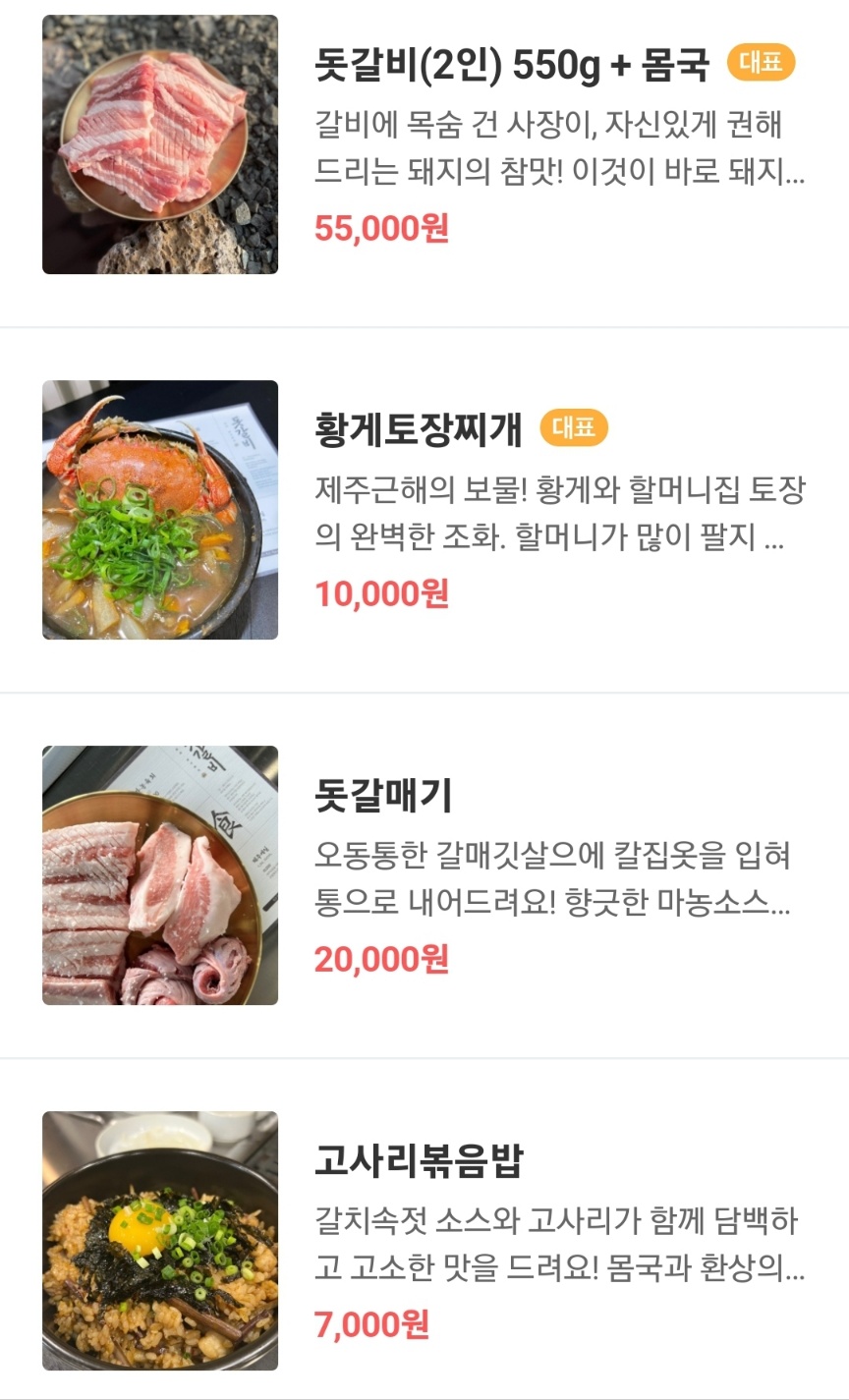Screen dimensions: 849x1400
Task: View details for 돗갈매기
Action: pos(383,795)
